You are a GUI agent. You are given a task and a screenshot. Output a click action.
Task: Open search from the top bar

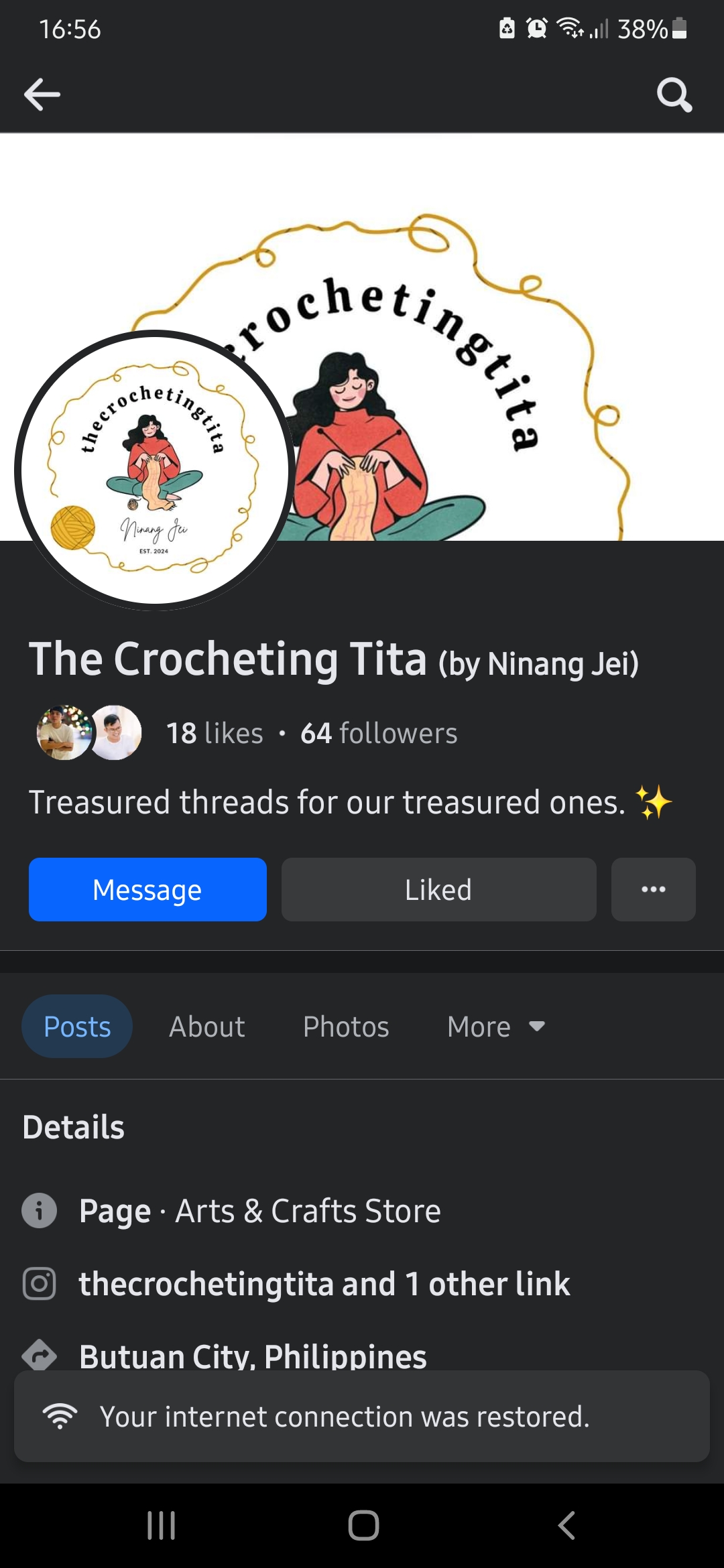coord(674,94)
